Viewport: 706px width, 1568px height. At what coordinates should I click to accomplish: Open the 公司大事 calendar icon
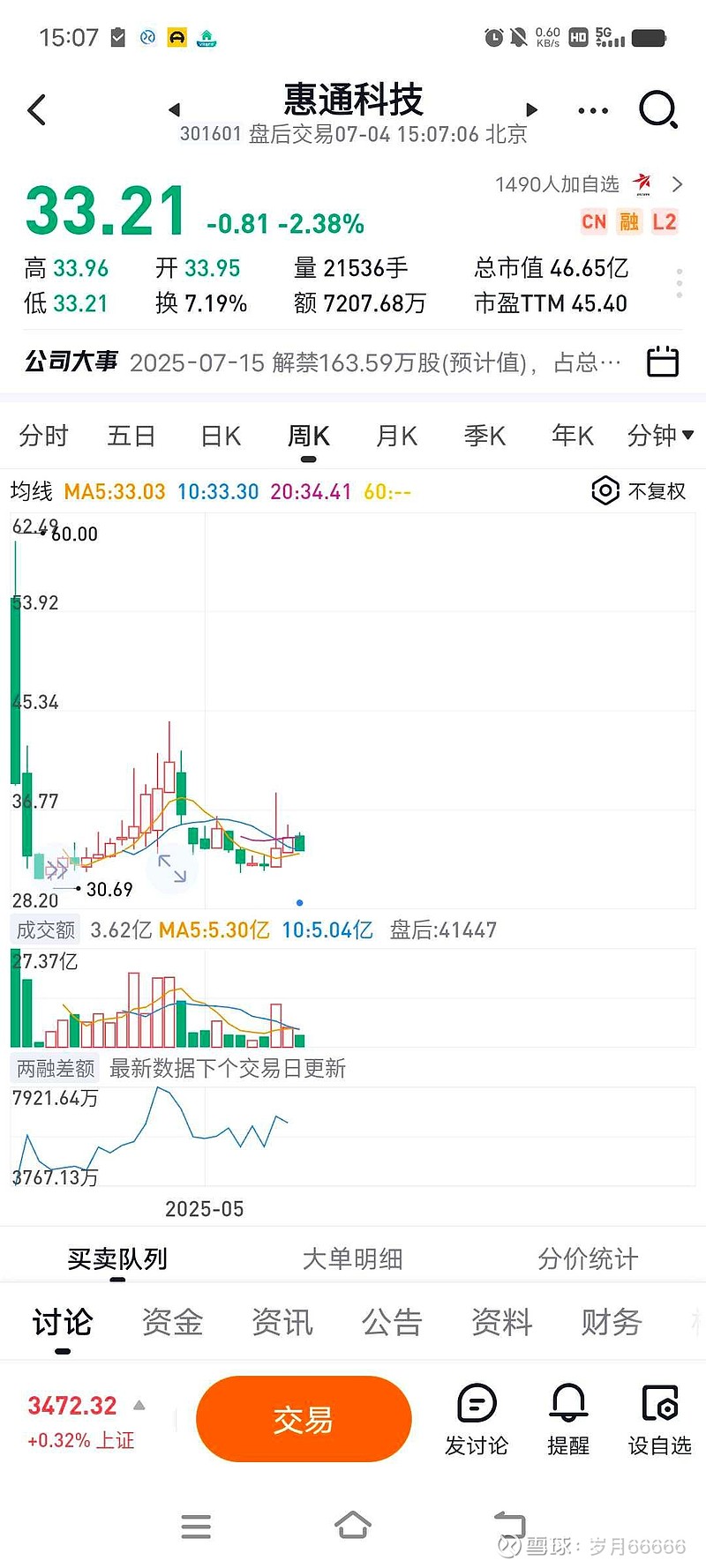pos(663,362)
